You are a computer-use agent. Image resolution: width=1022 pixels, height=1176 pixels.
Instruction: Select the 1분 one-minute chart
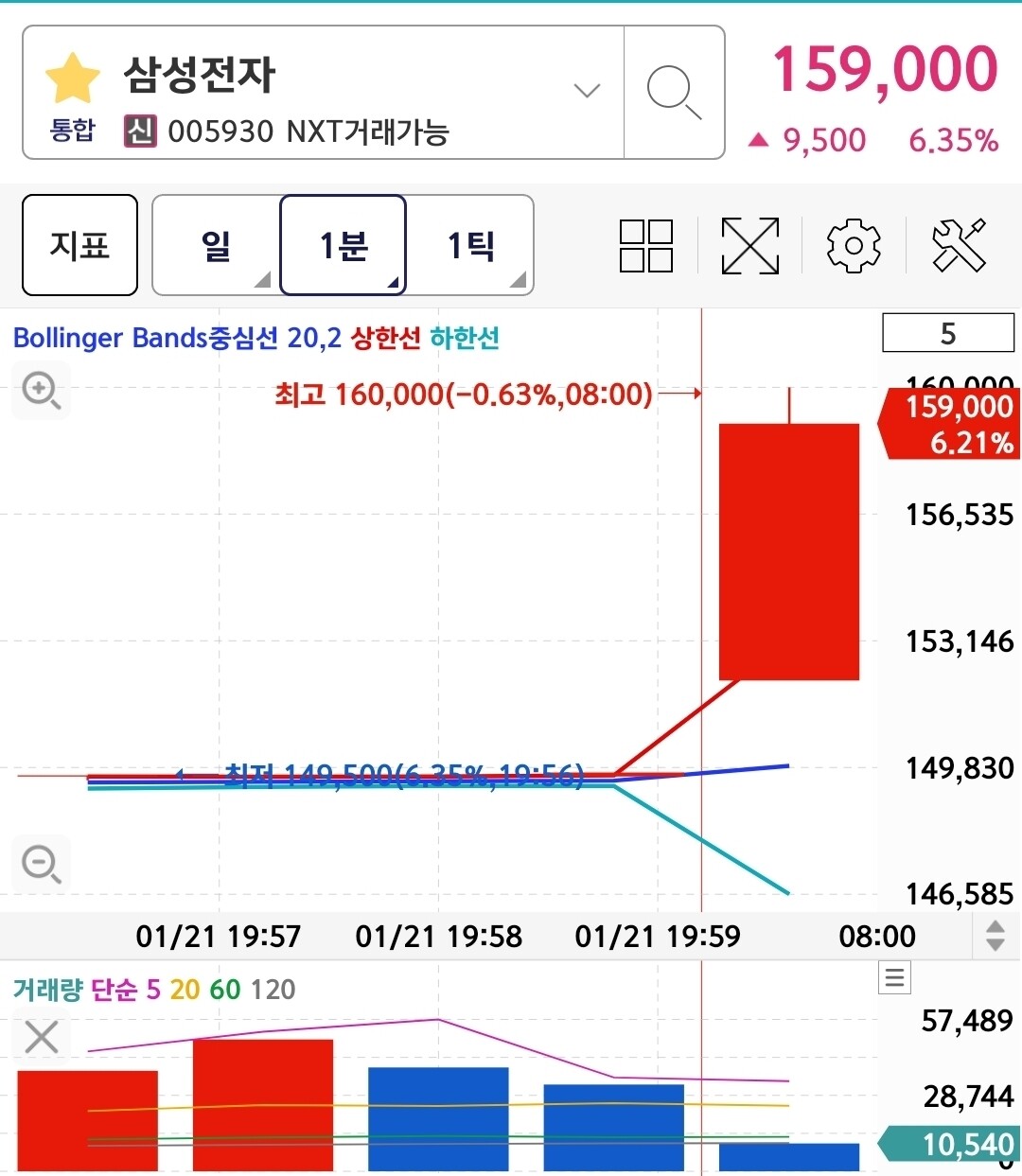[344, 245]
